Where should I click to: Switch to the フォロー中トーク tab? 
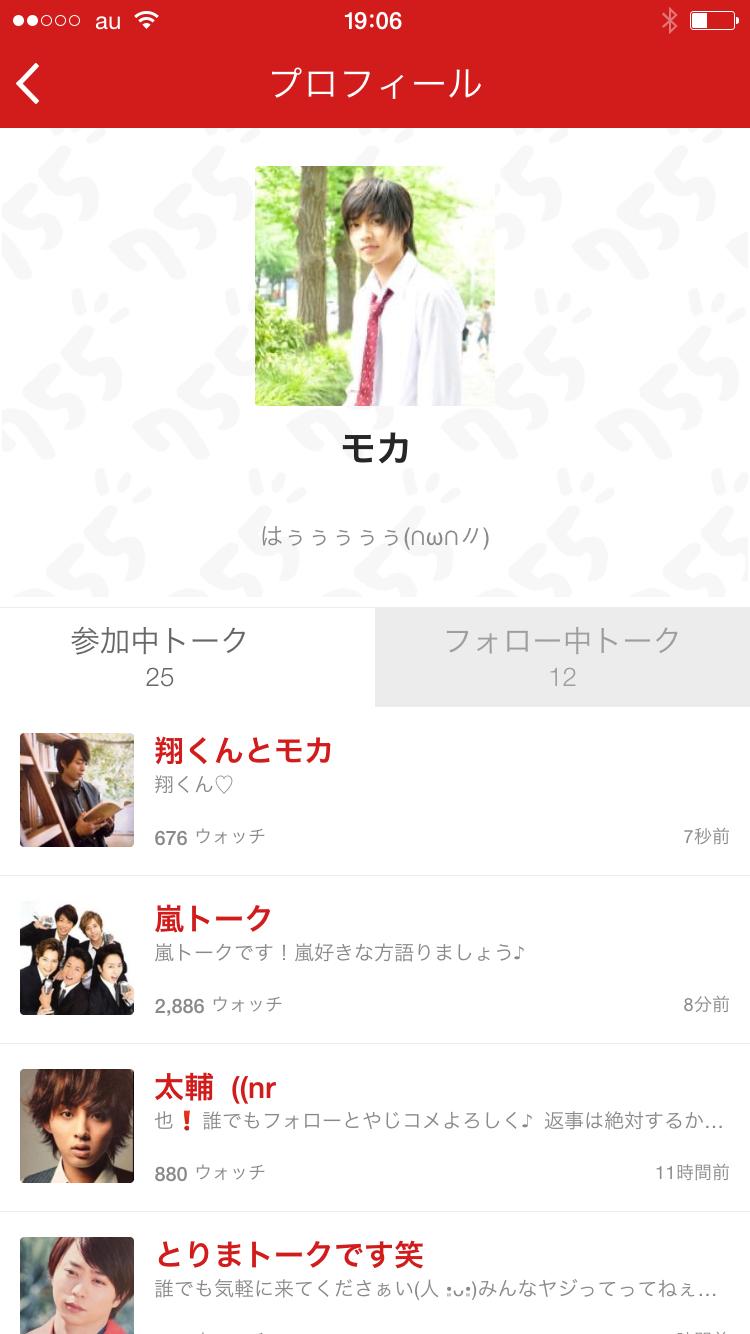(x=562, y=657)
